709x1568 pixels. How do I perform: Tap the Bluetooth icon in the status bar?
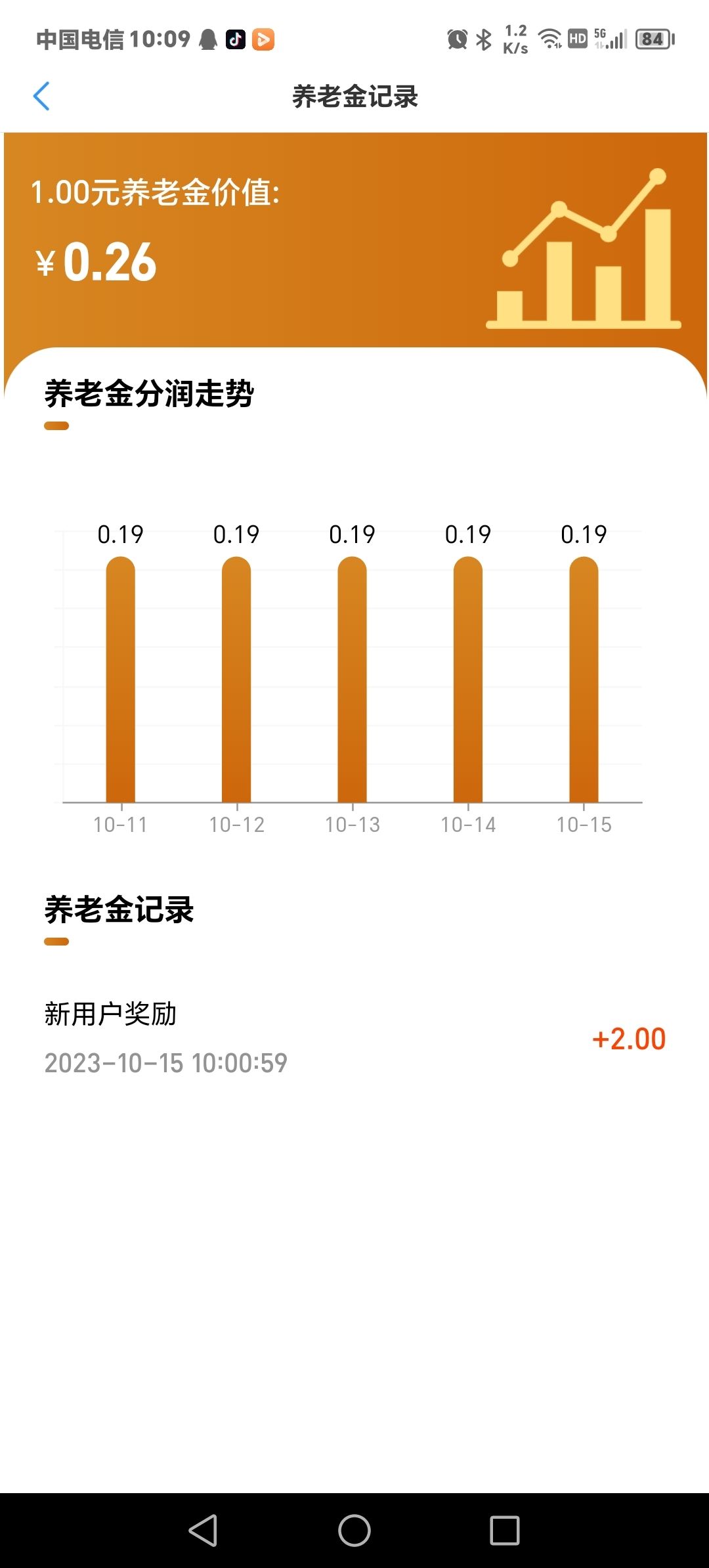pos(483,39)
